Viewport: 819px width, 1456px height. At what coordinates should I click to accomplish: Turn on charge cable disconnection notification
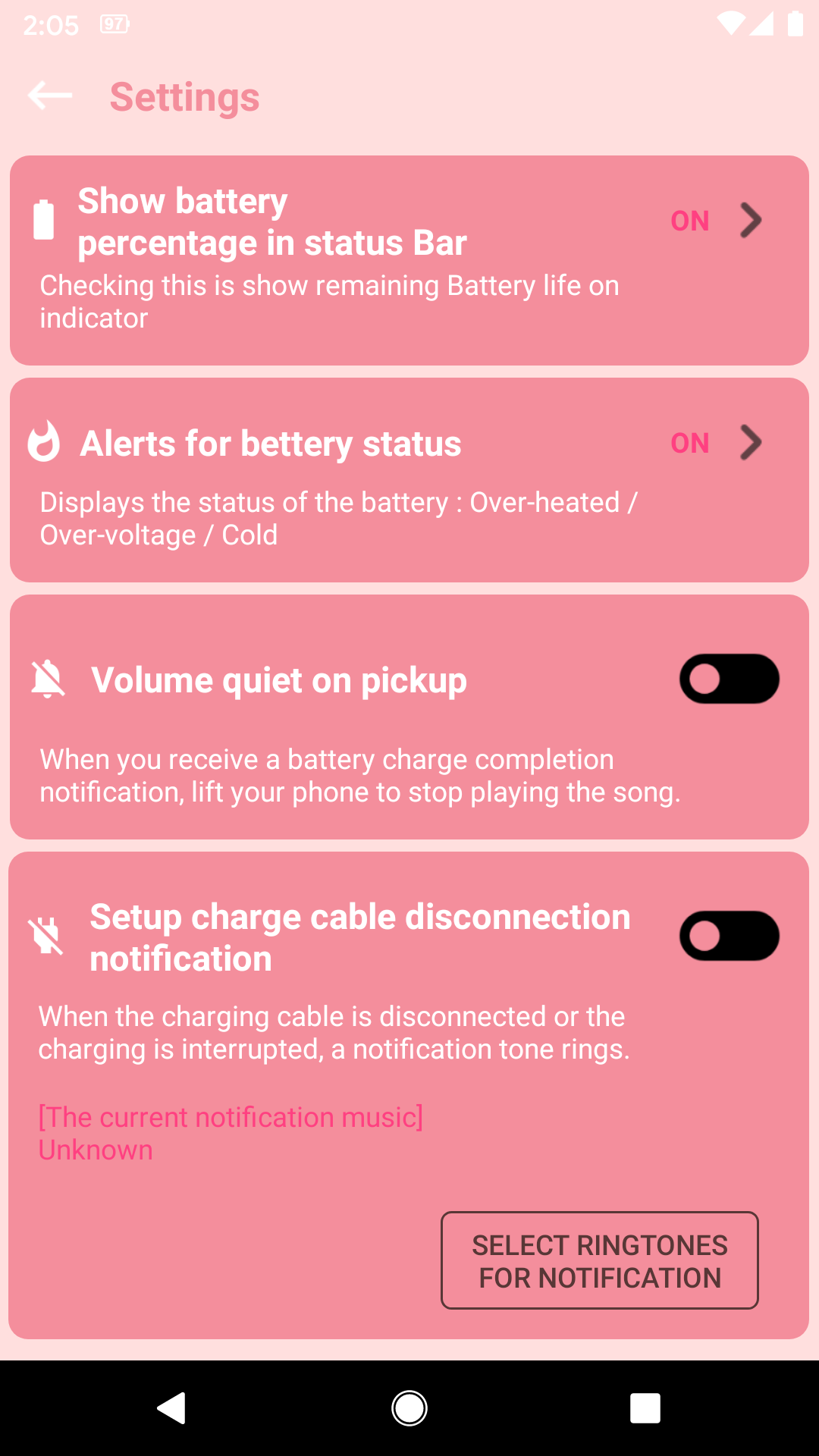tap(730, 936)
